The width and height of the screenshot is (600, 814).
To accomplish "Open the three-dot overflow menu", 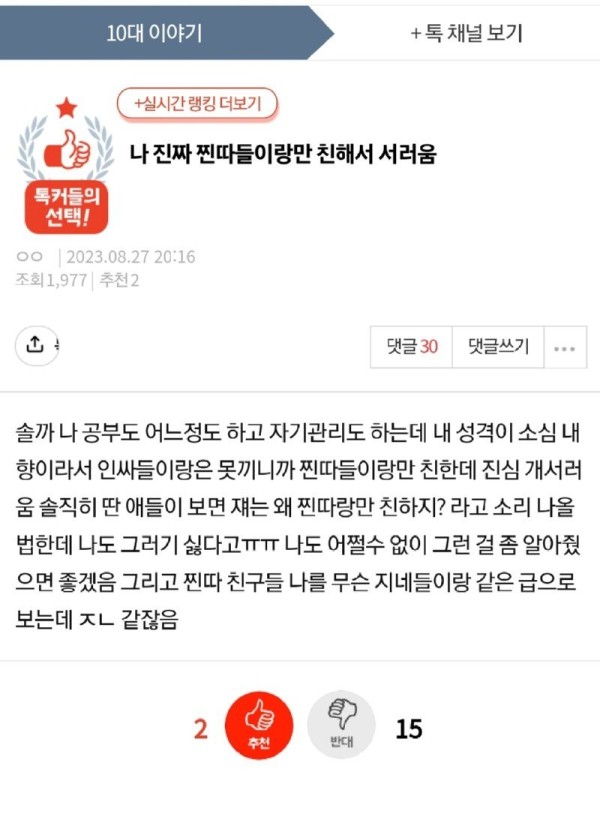I will tap(565, 347).
